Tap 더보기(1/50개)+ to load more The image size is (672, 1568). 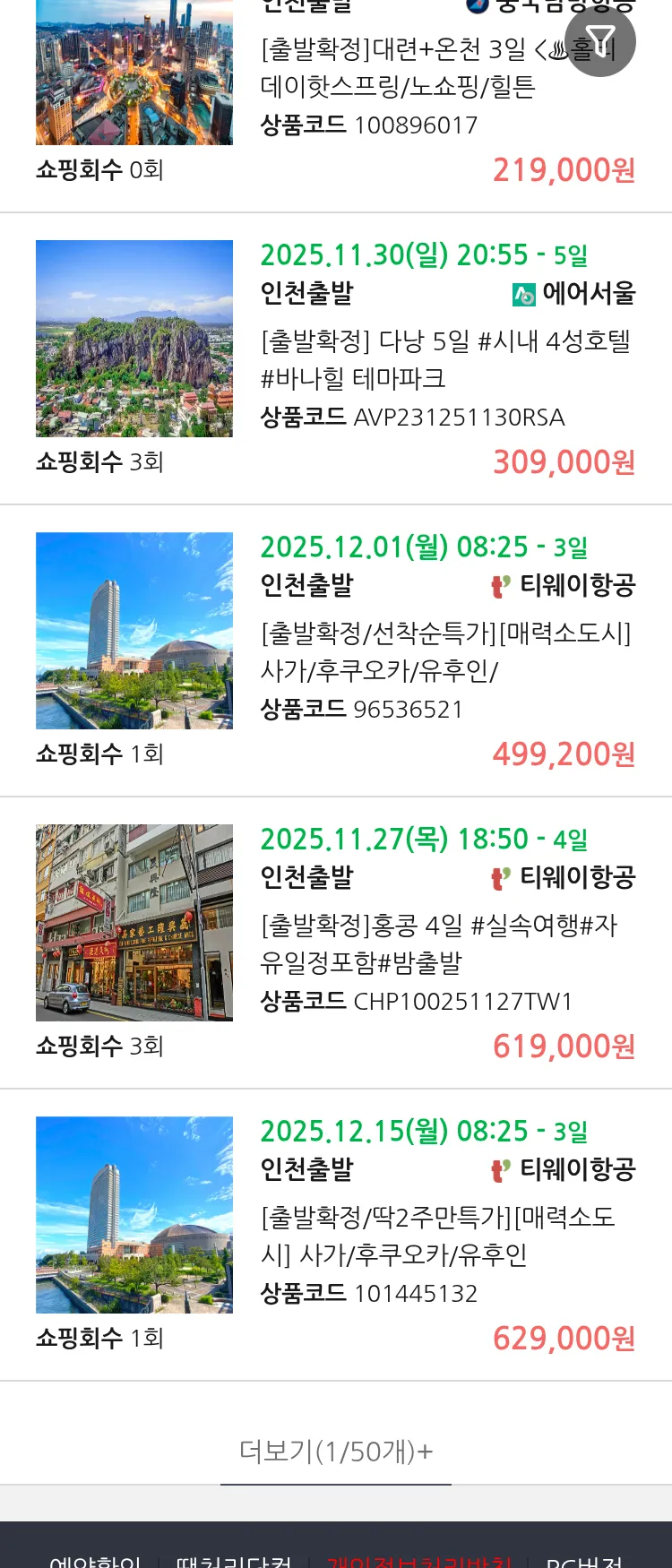(336, 1451)
